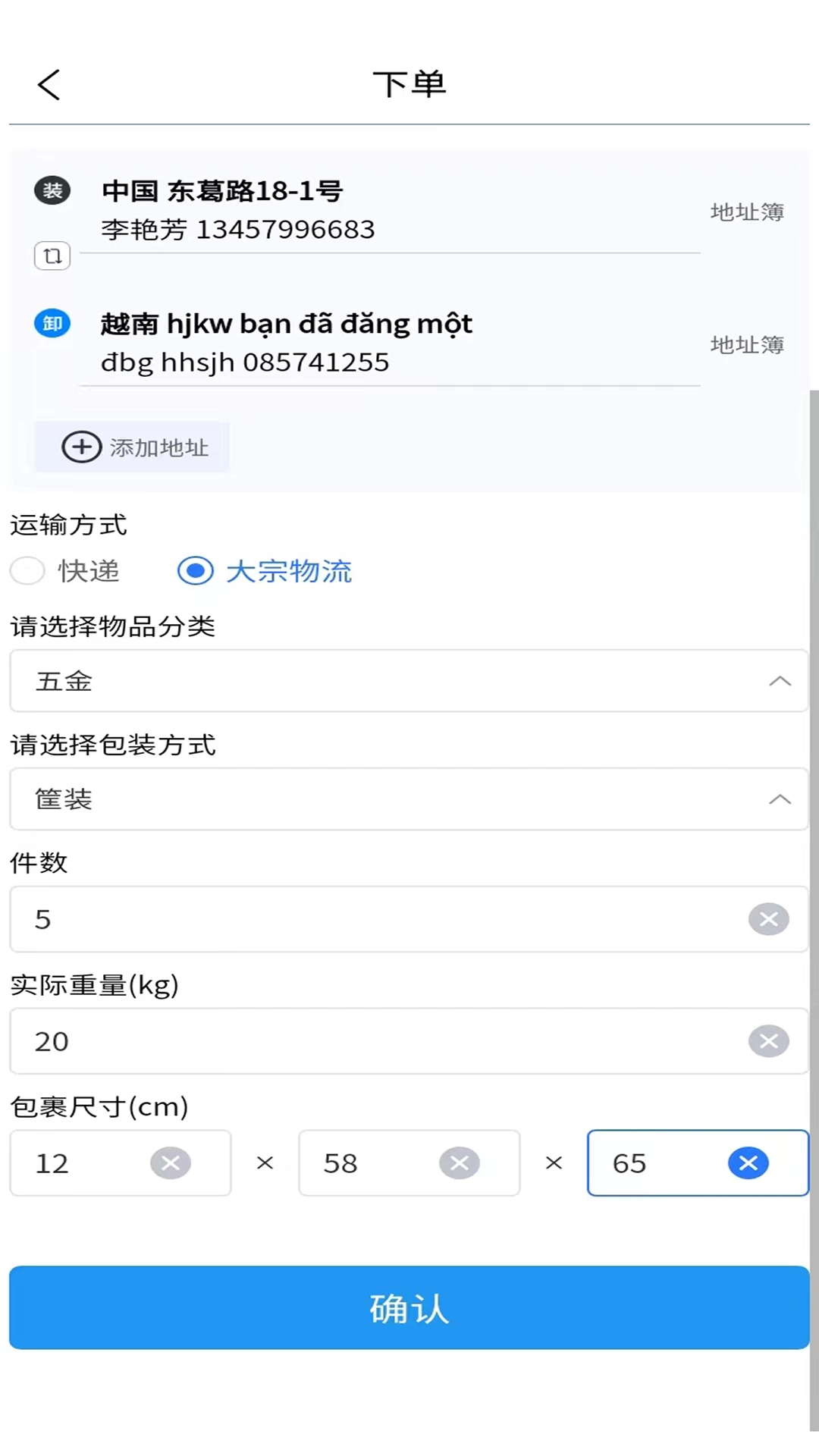Image resolution: width=819 pixels, height=1456 pixels.
Task: Clear dimension 12 with its clear icon
Action: pyautogui.click(x=171, y=1163)
